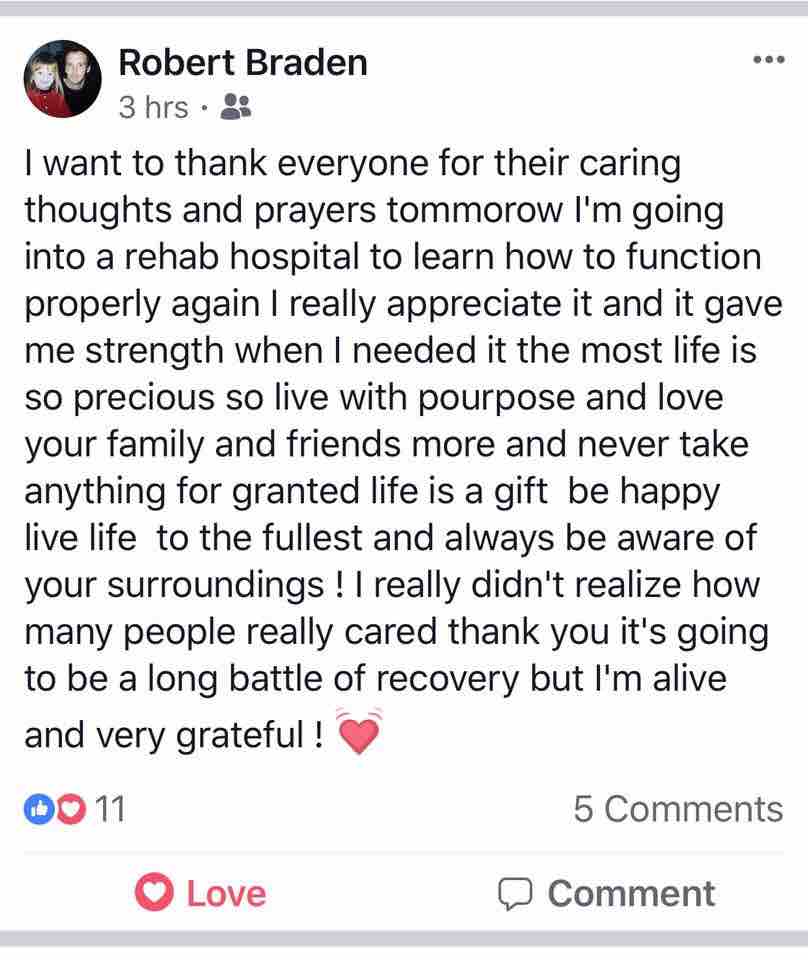The image size is (808, 960).
Task: Open Robert Braden's profile by name
Action: click(x=242, y=63)
